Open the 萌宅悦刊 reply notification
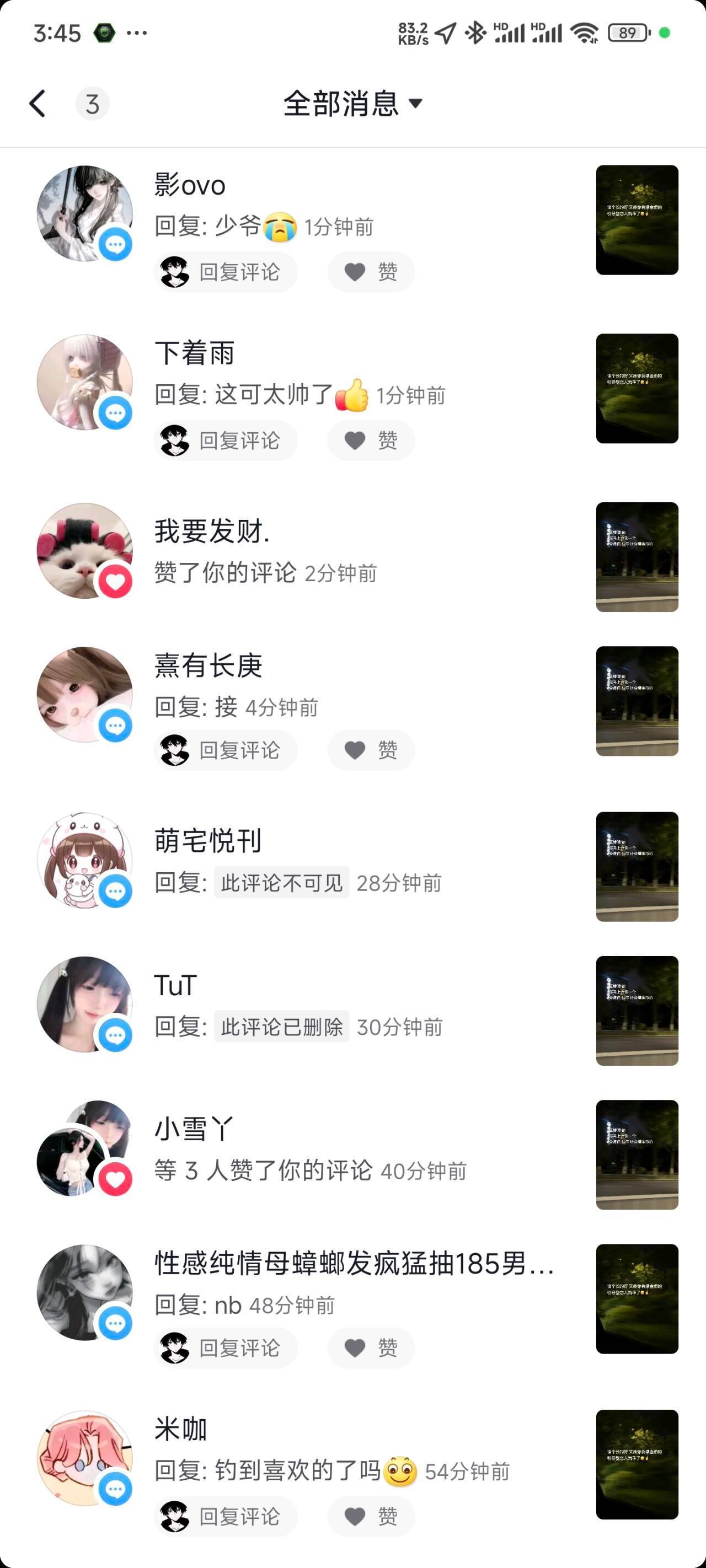The width and height of the screenshot is (706, 1568). coord(352,863)
